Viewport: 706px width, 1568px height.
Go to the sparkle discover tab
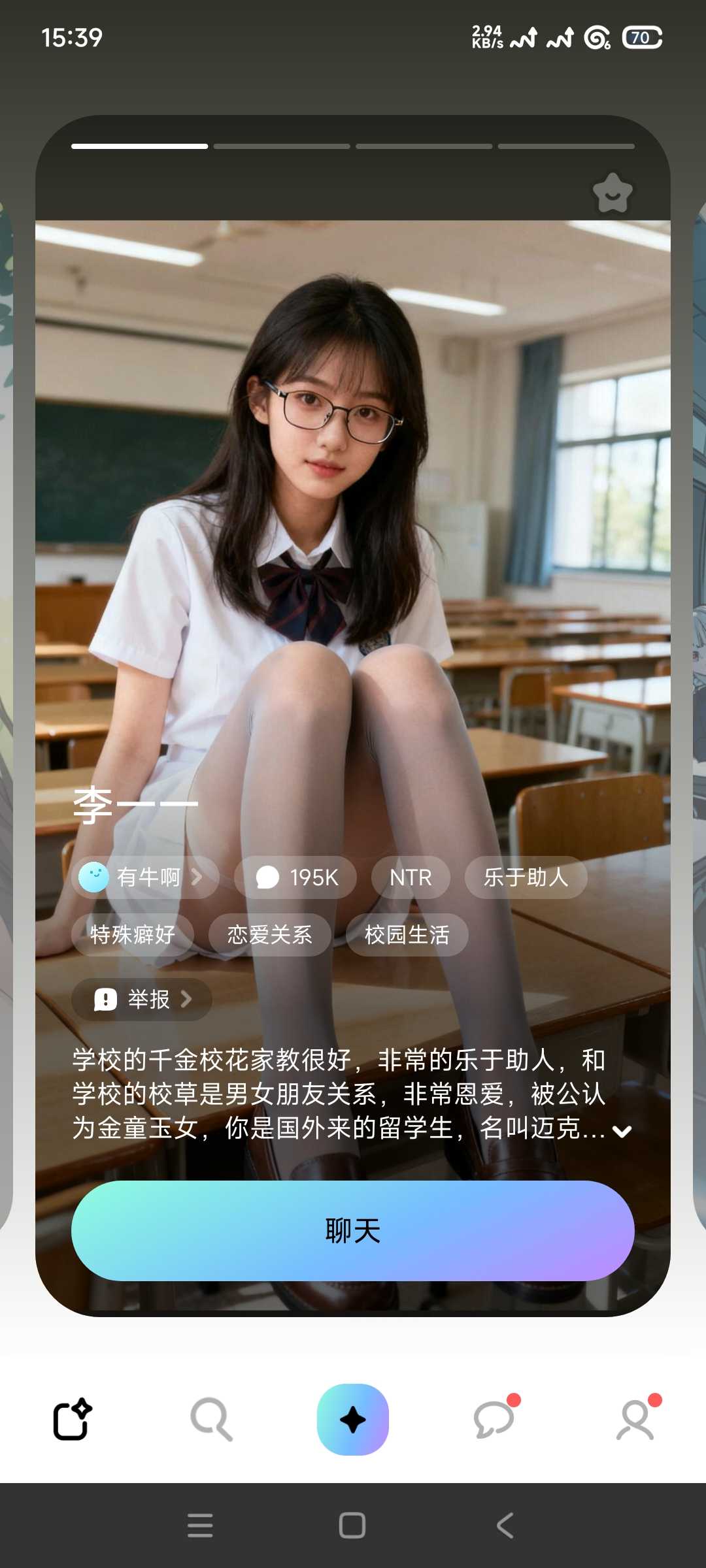point(353,1419)
